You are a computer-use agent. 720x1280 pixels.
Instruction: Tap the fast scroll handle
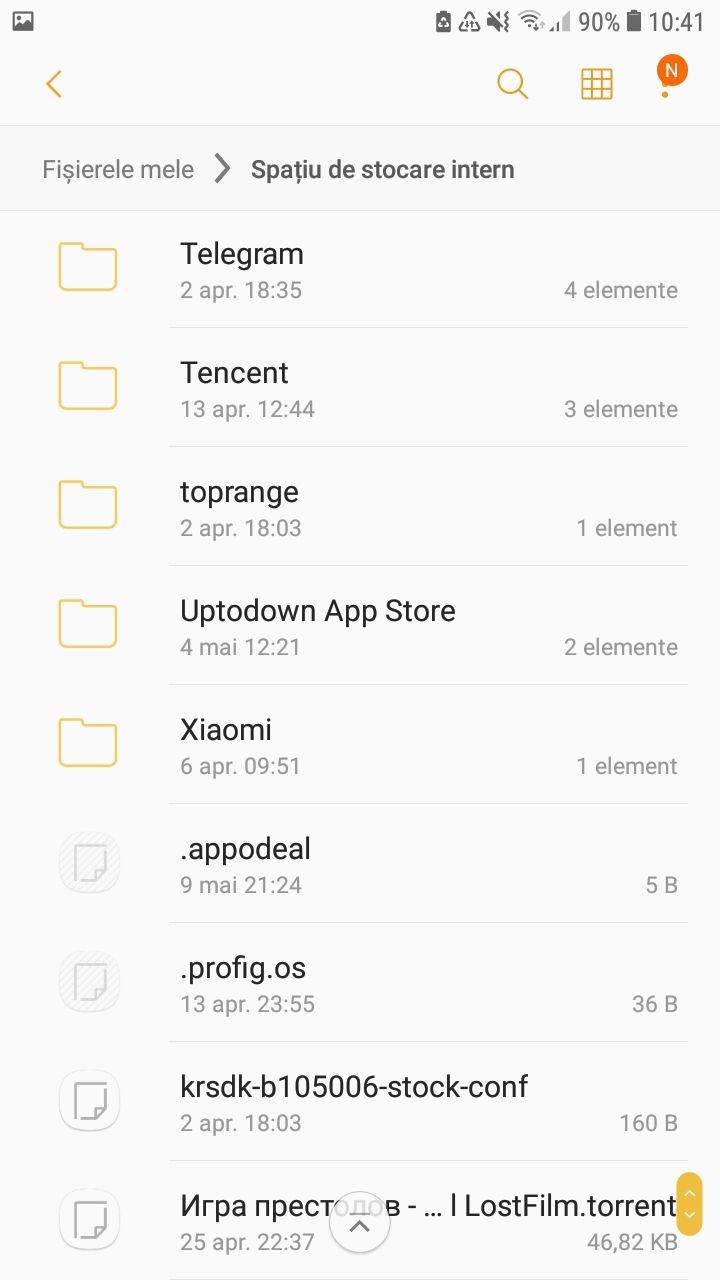click(689, 1204)
